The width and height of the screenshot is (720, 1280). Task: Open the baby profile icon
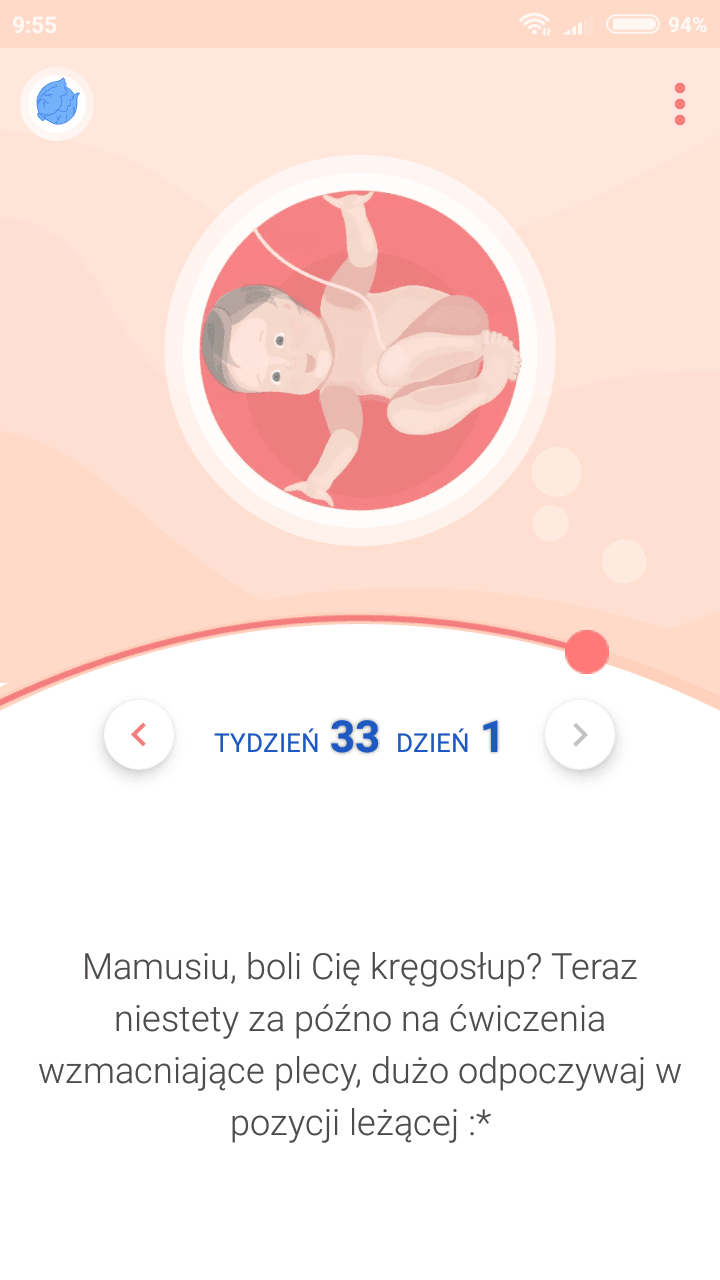tap(57, 103)
